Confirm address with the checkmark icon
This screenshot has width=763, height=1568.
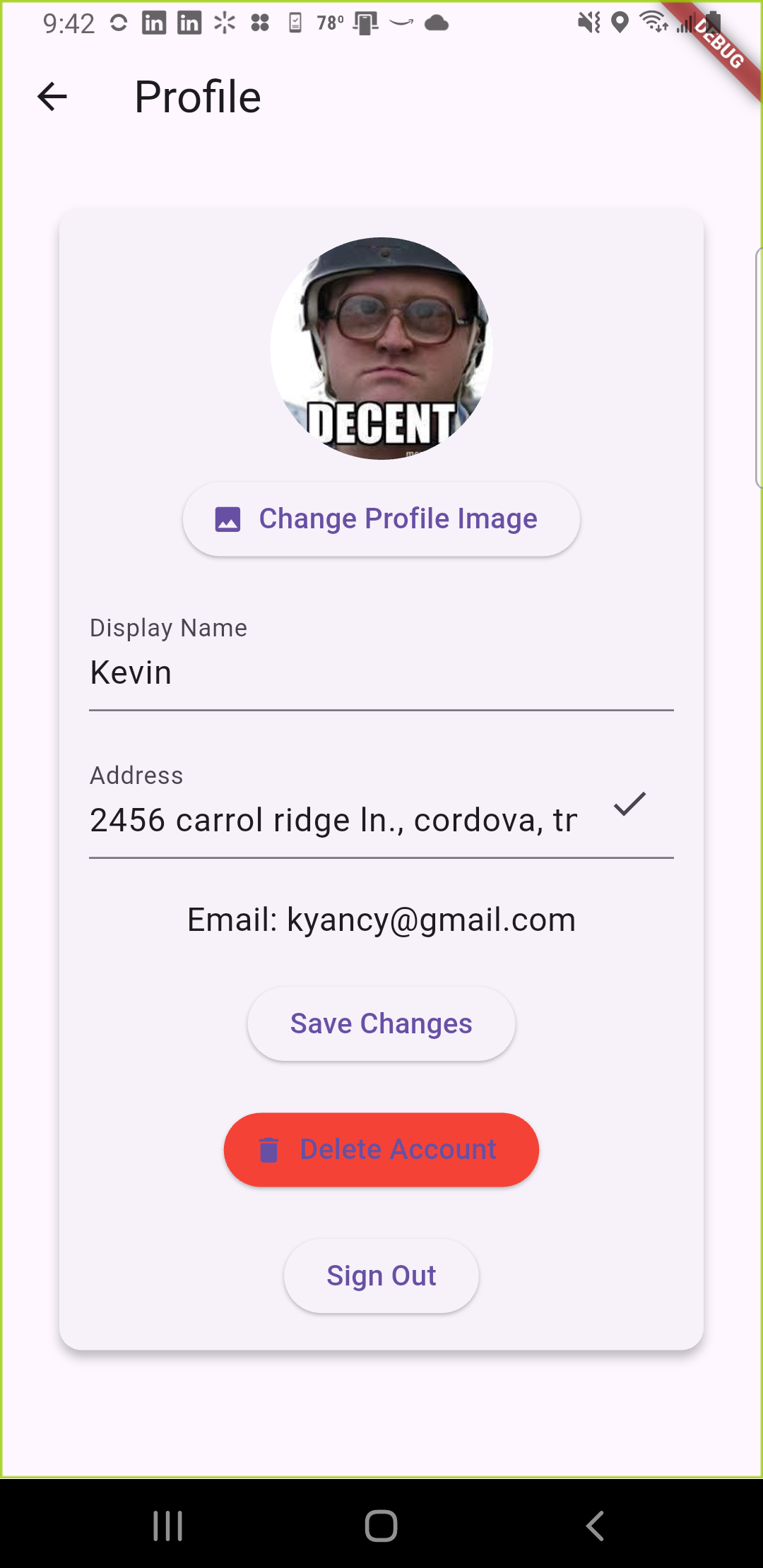coord(629,804)
